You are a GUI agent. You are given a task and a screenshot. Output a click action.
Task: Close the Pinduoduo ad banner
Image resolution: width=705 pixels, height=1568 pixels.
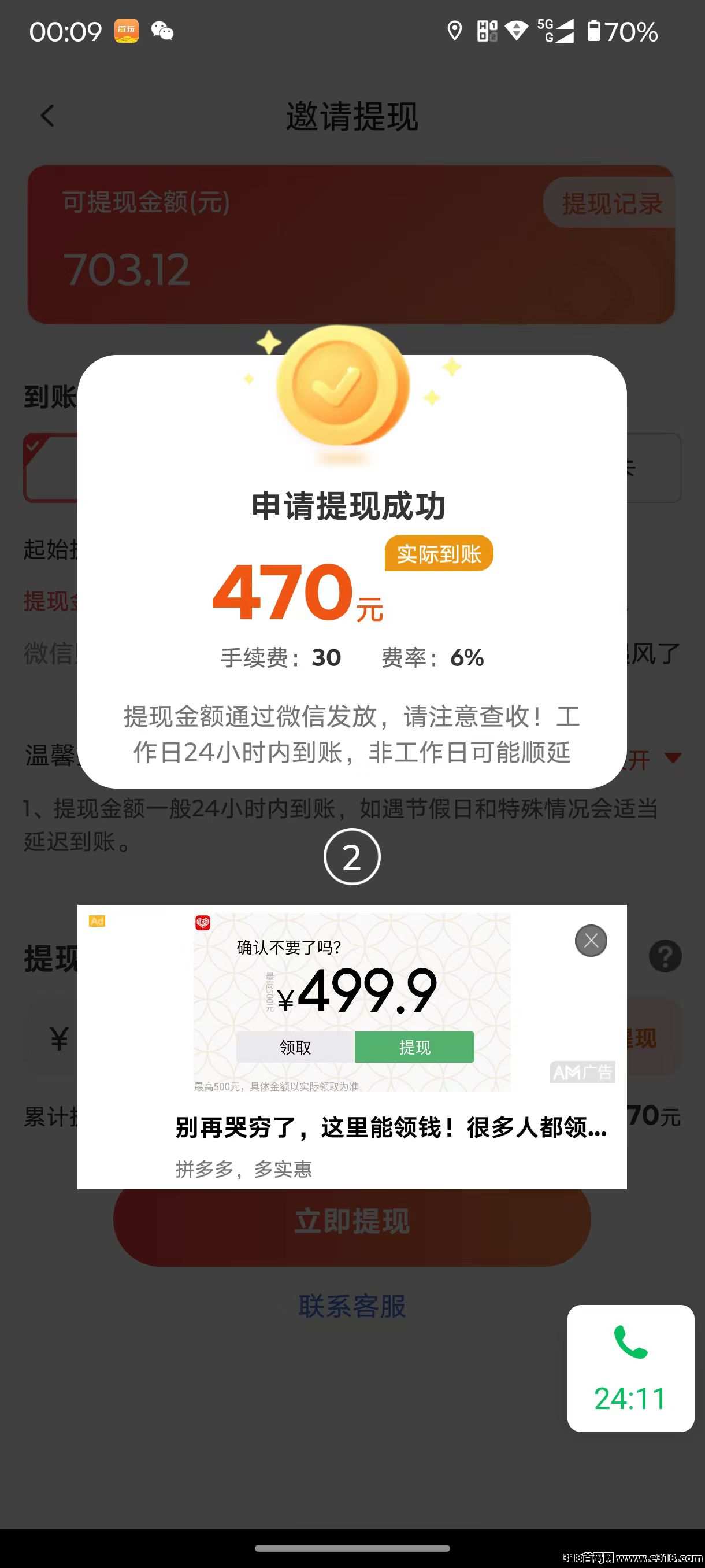tap(591, 941)
